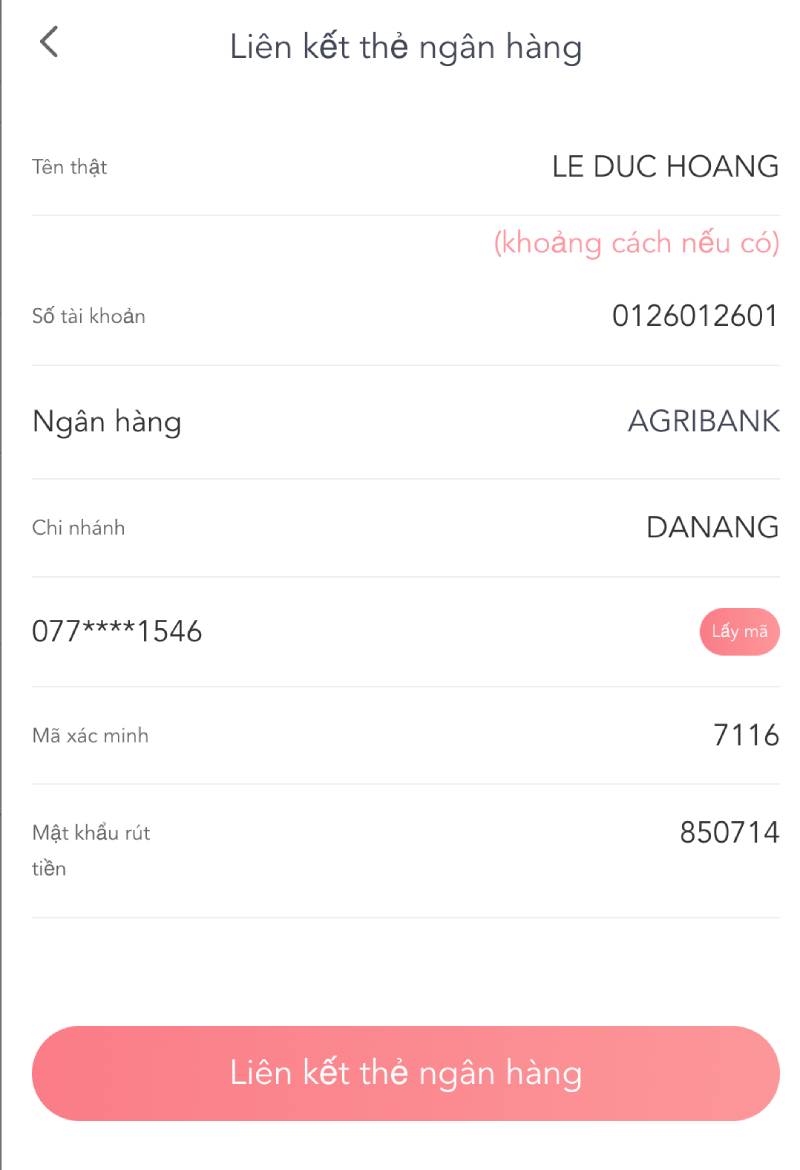The image size is (800, 1170).
Task: Click the Số tài khoản label
Action: (x=89, y=316)
